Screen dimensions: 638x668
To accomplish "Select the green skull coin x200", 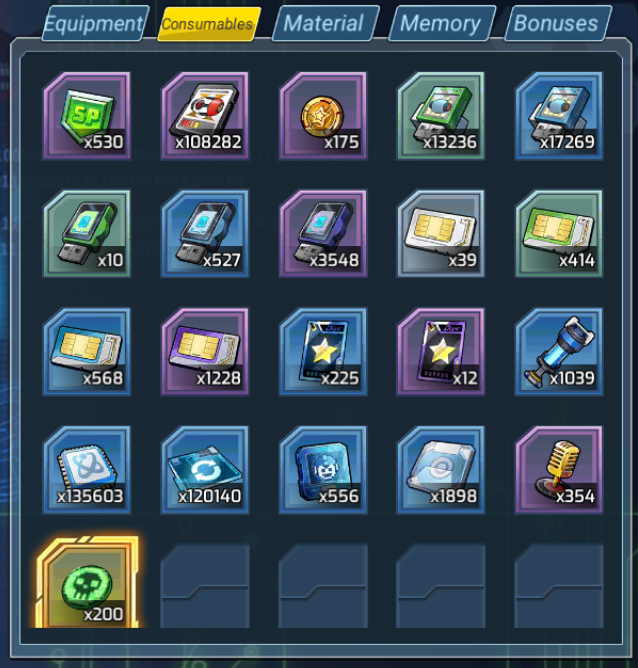I will pos(86,585).
